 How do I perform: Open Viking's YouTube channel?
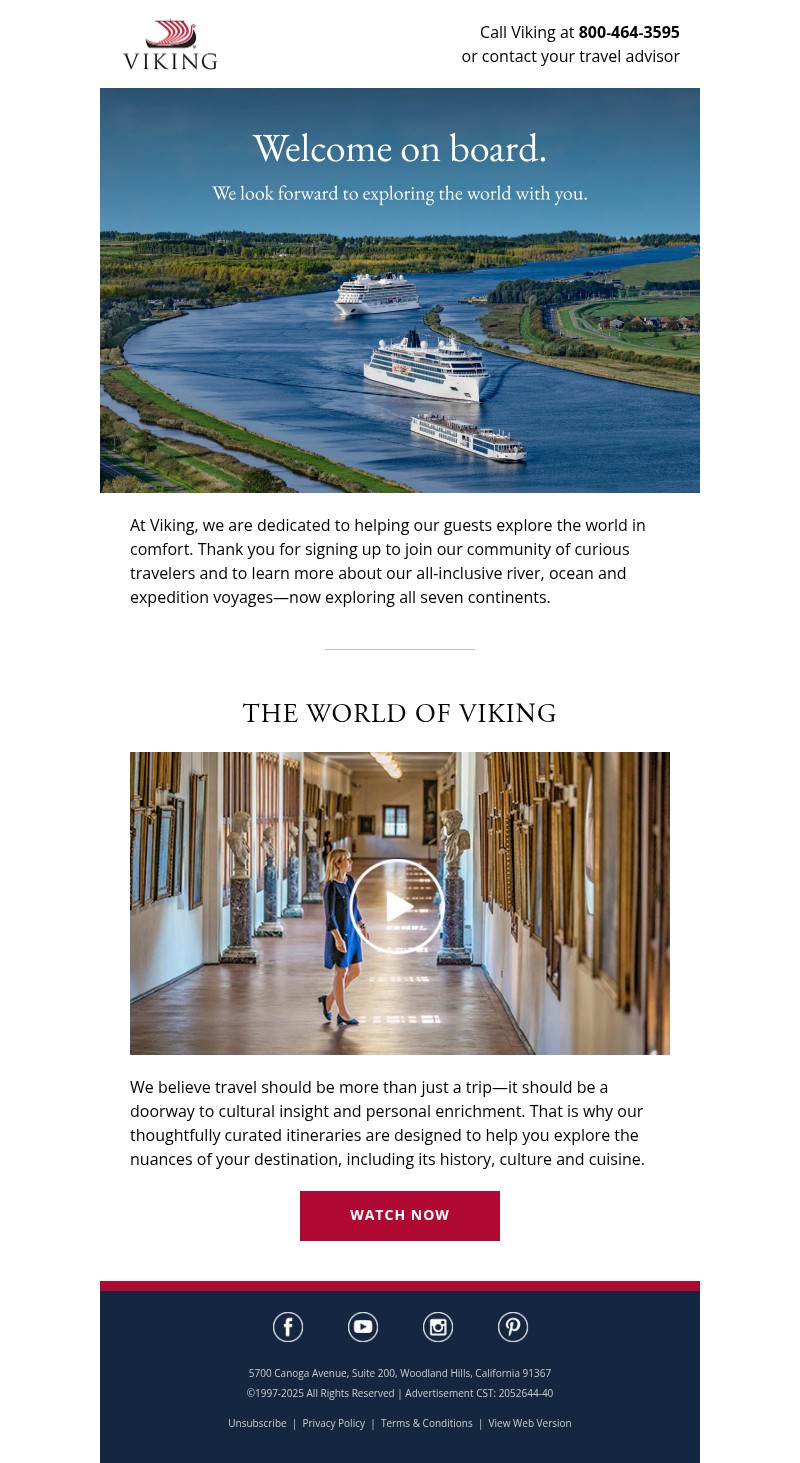[363, 1327]
